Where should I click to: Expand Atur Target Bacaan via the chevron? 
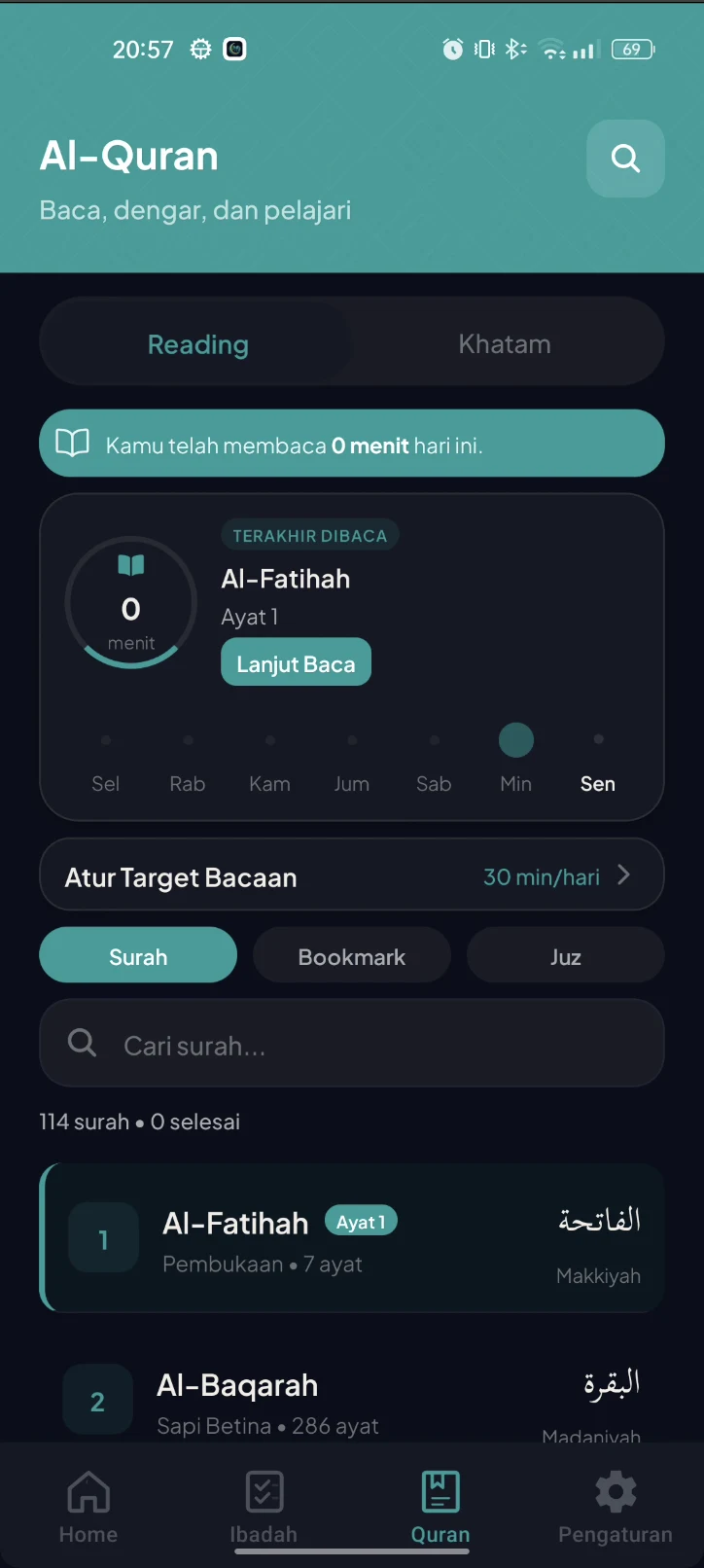tap(623, 875)
